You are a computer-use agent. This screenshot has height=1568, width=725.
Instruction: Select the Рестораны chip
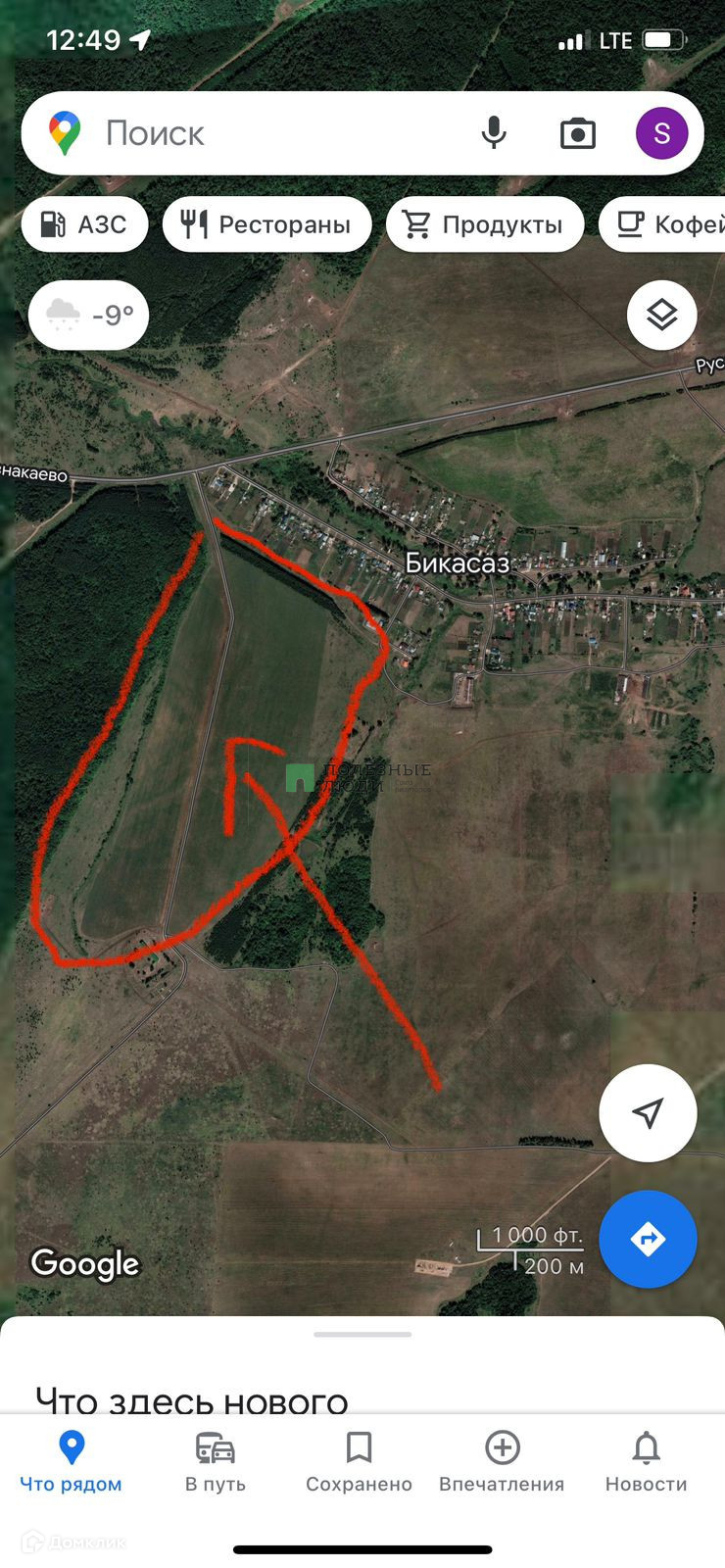coord(266,224)
